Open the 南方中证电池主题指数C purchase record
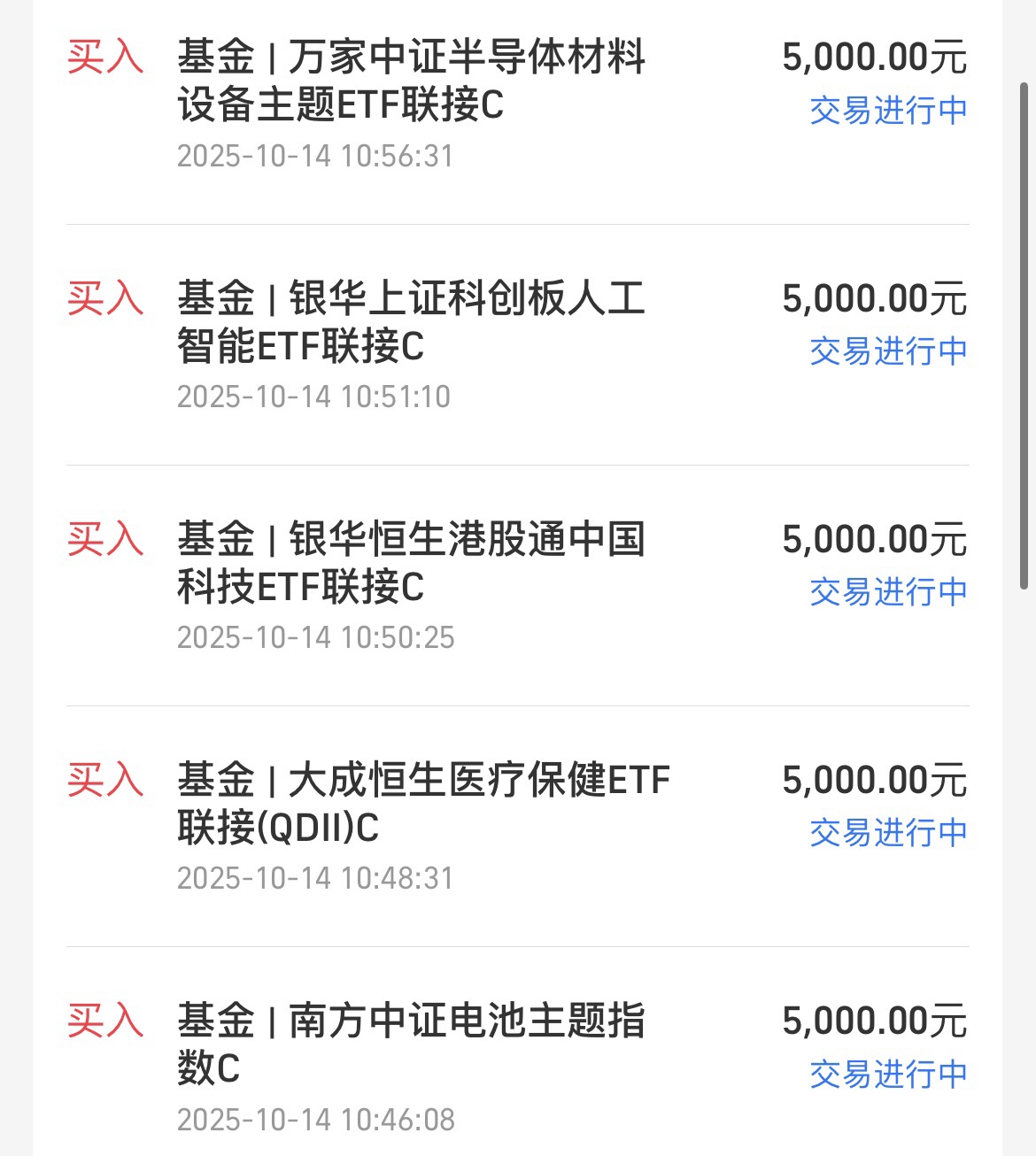Image resolution: width=1036 pixels, height=1156 pixels. tap(411, 1044)
